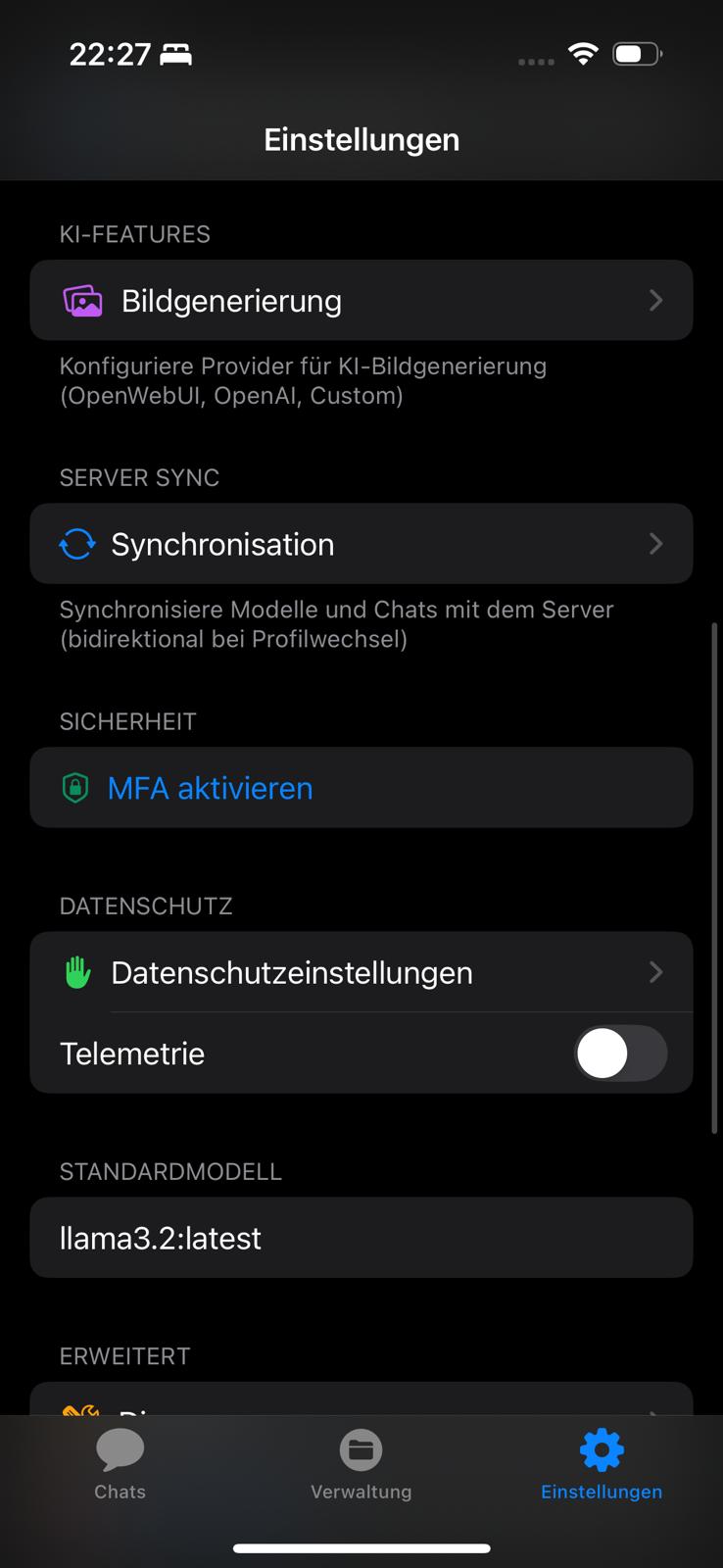Screen dimensions: 723x1568
Task: Open Datenschutzeinstellungen via the chevron
Action: point(654,971)
